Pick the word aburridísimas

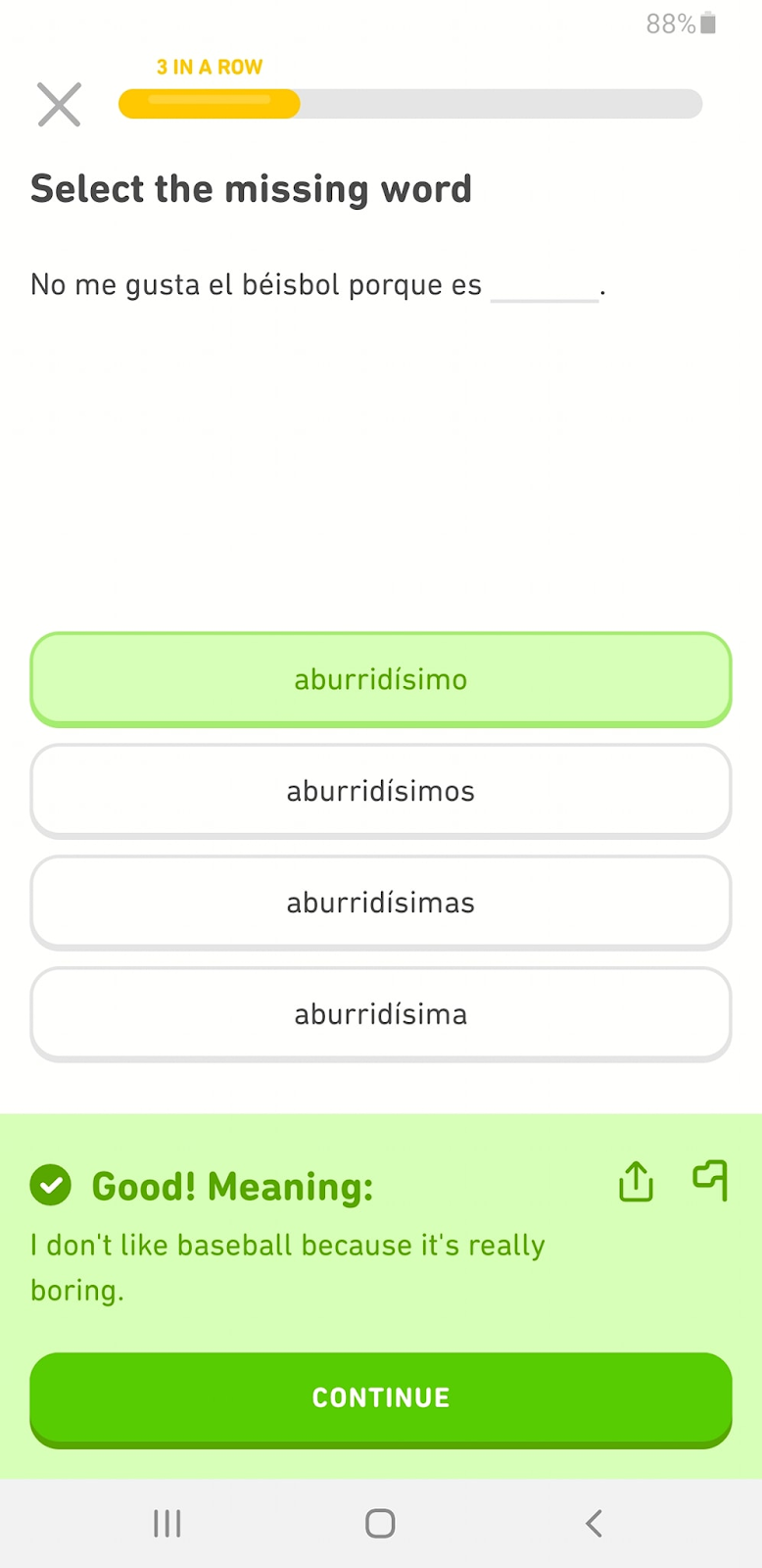[381, 903]
